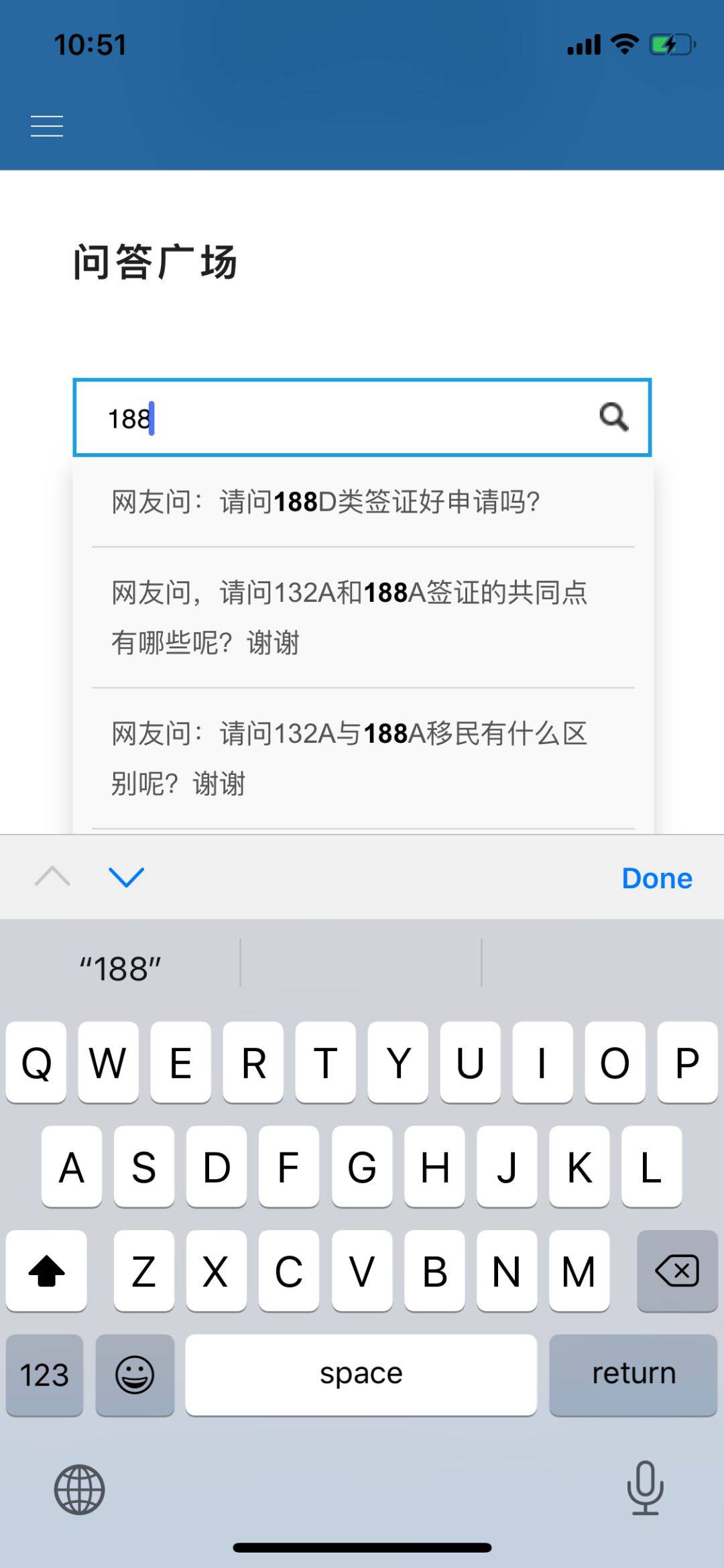This screenshot has height=1568, width=724.
Task: Jump to next field with down chevron
Action: tap(126, 877)
